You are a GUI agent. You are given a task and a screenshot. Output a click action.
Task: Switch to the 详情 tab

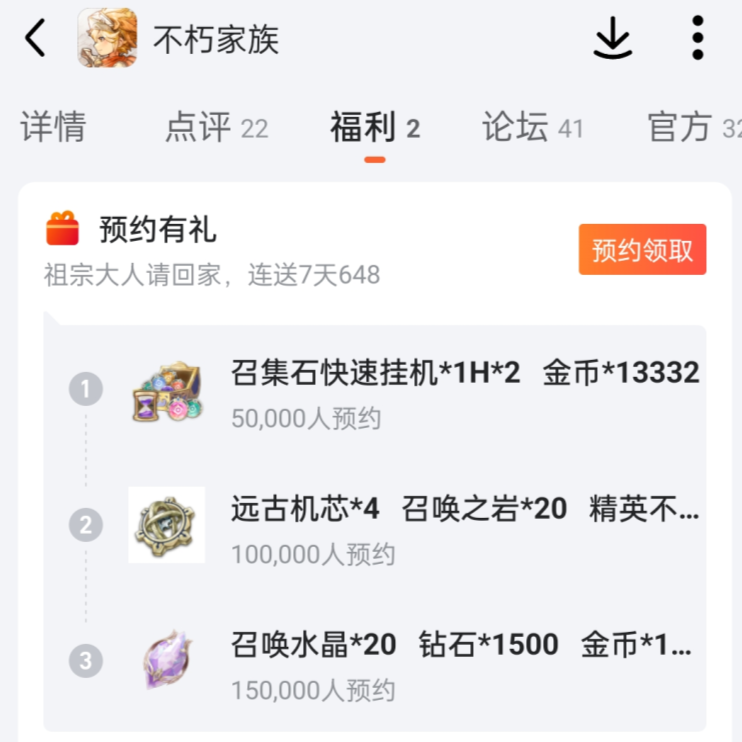tap(53, 128)
